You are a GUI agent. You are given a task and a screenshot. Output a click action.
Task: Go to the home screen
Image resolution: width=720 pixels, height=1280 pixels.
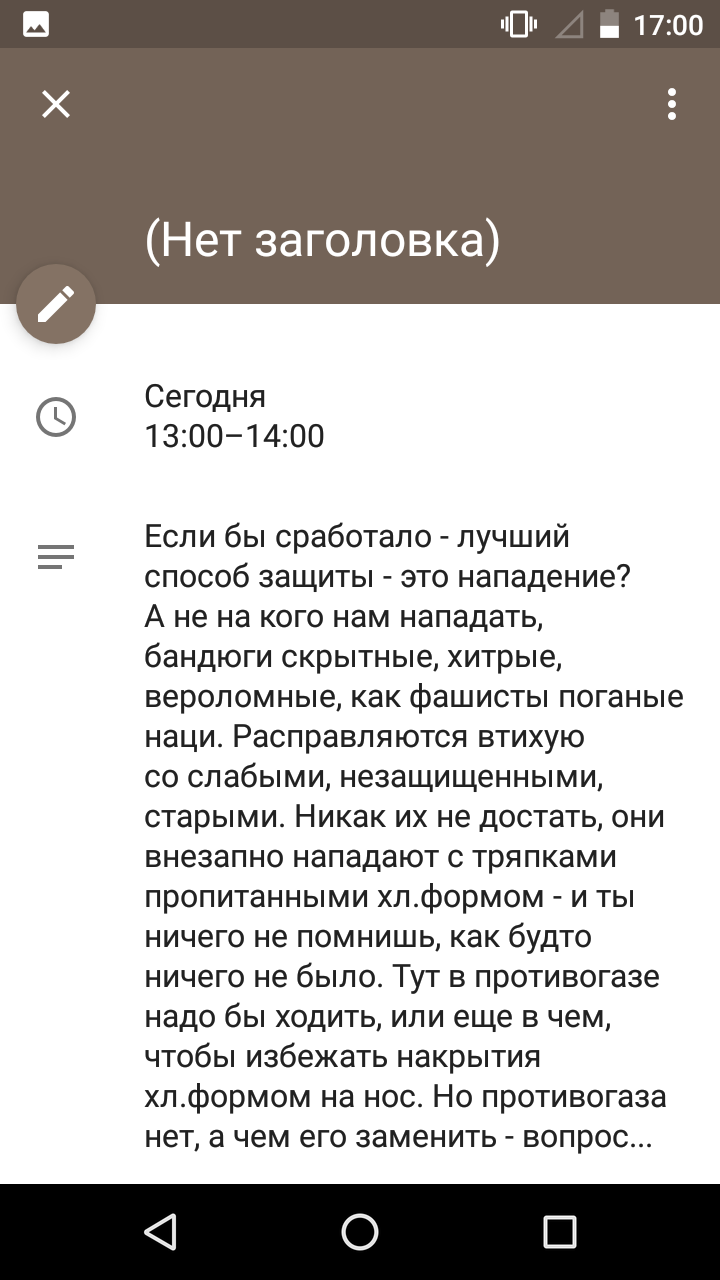360,1232
